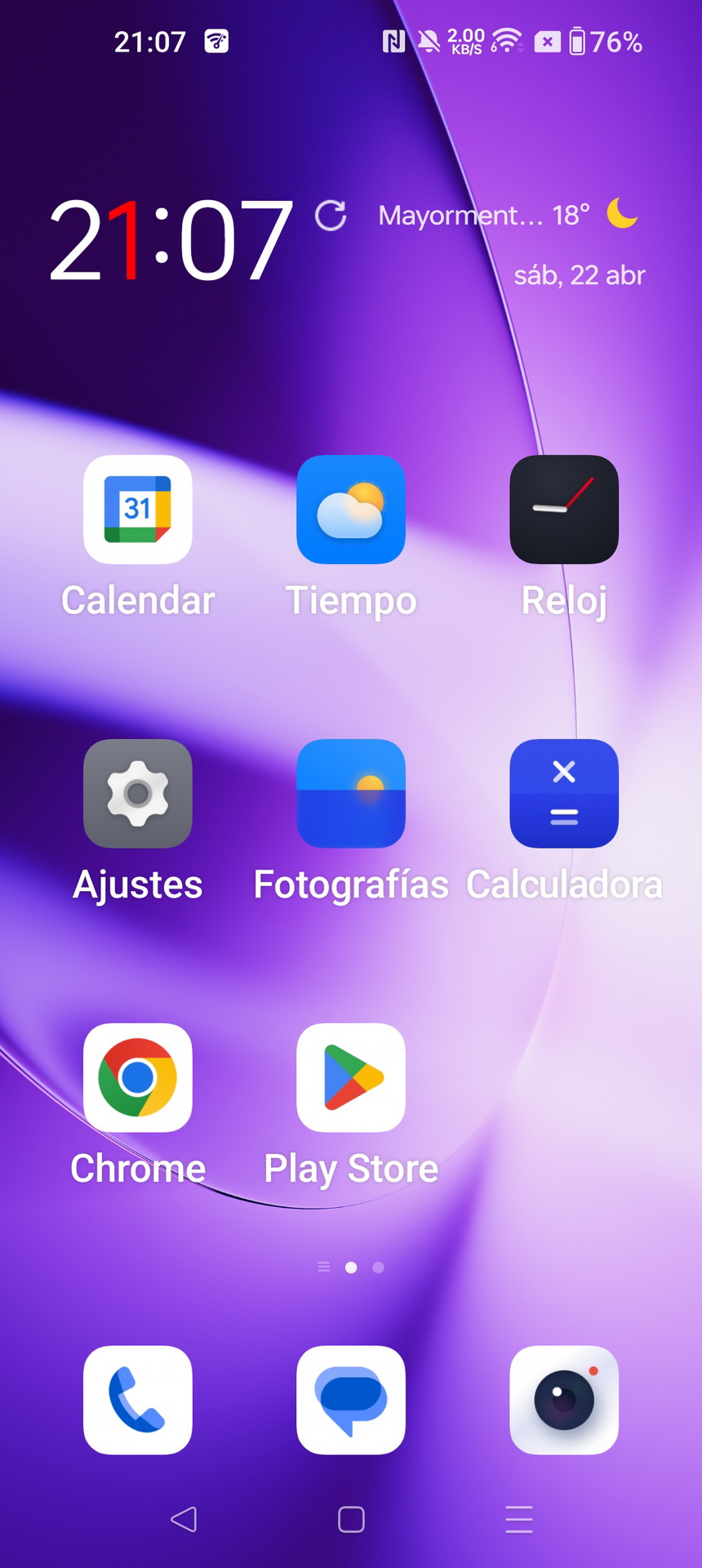Launch the Camera app in the dock
Screen dimensions: 702x1568
[564, 1400]
